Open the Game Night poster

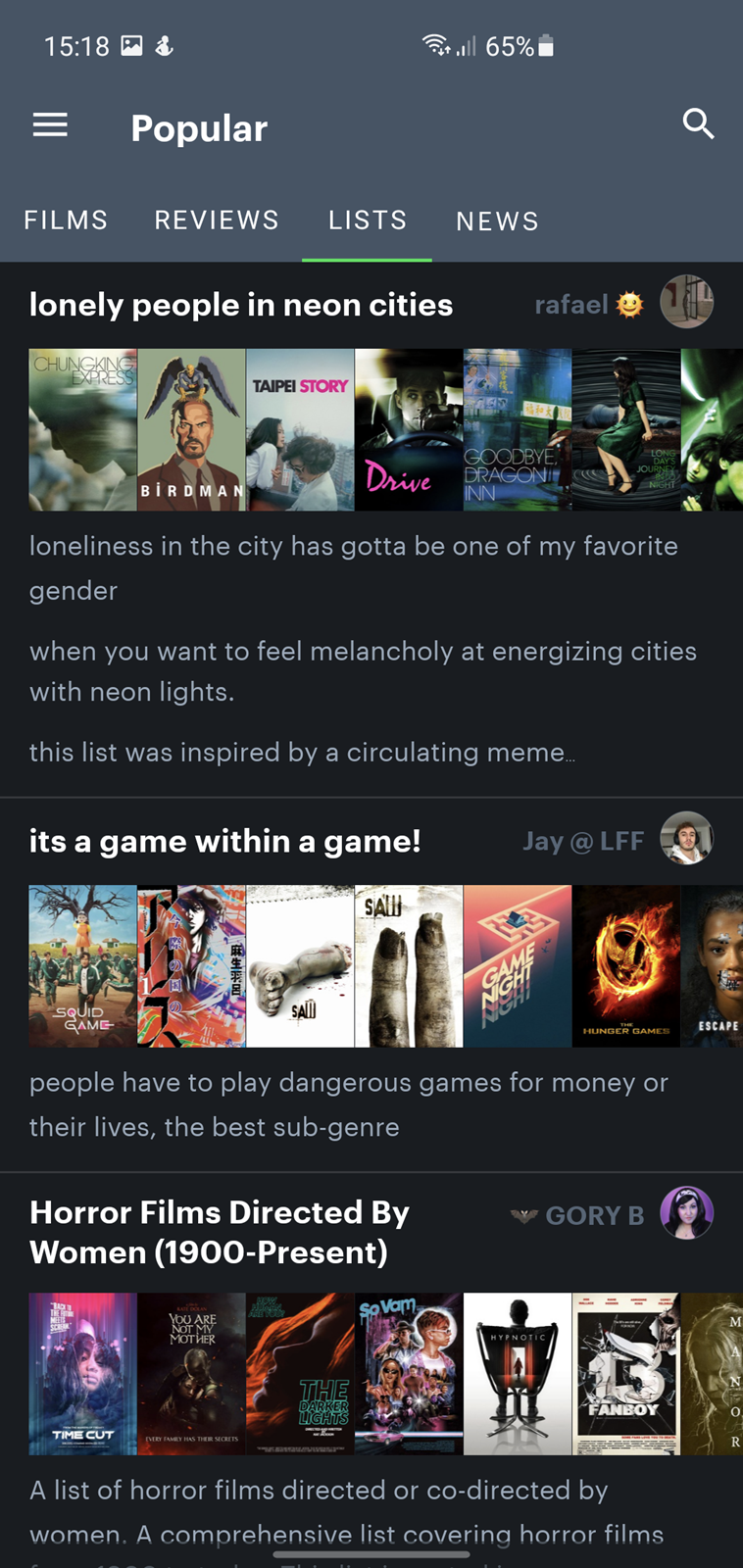(x=518, y=966)
